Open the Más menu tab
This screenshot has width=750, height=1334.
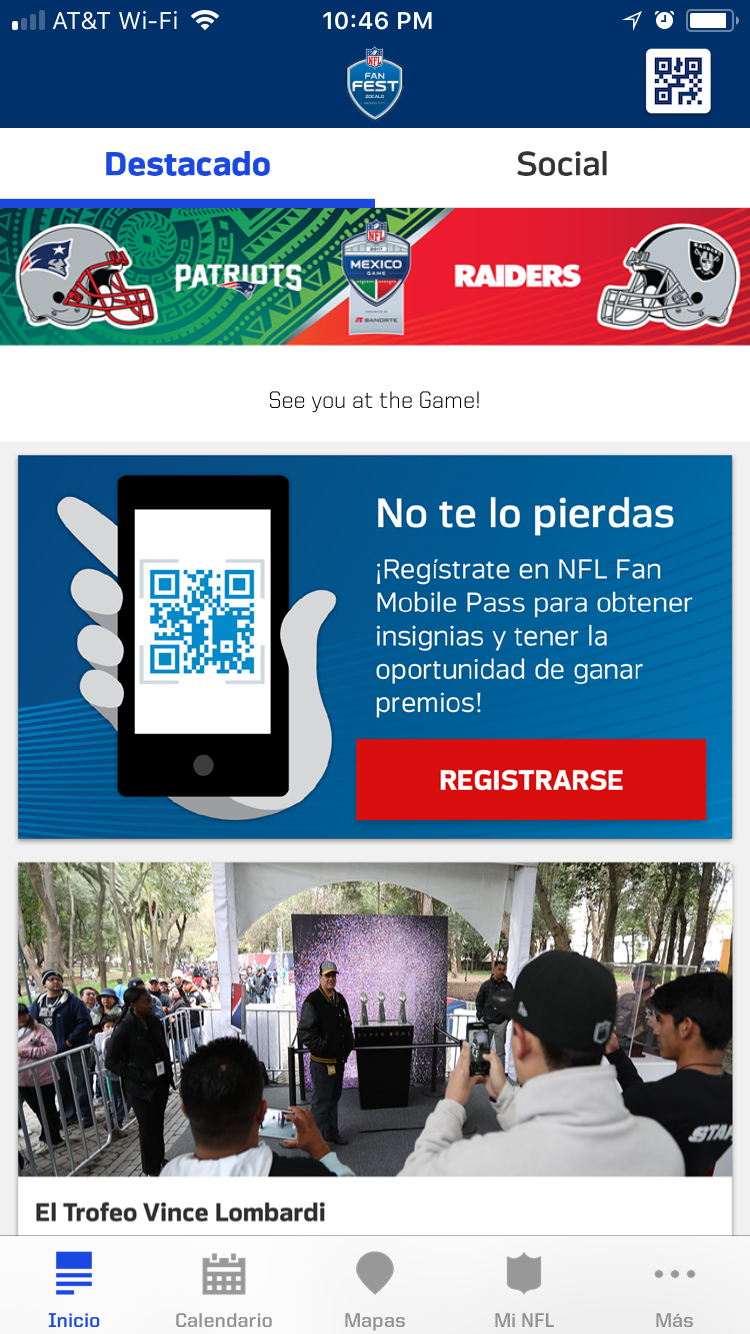[x=674, y=1288]
